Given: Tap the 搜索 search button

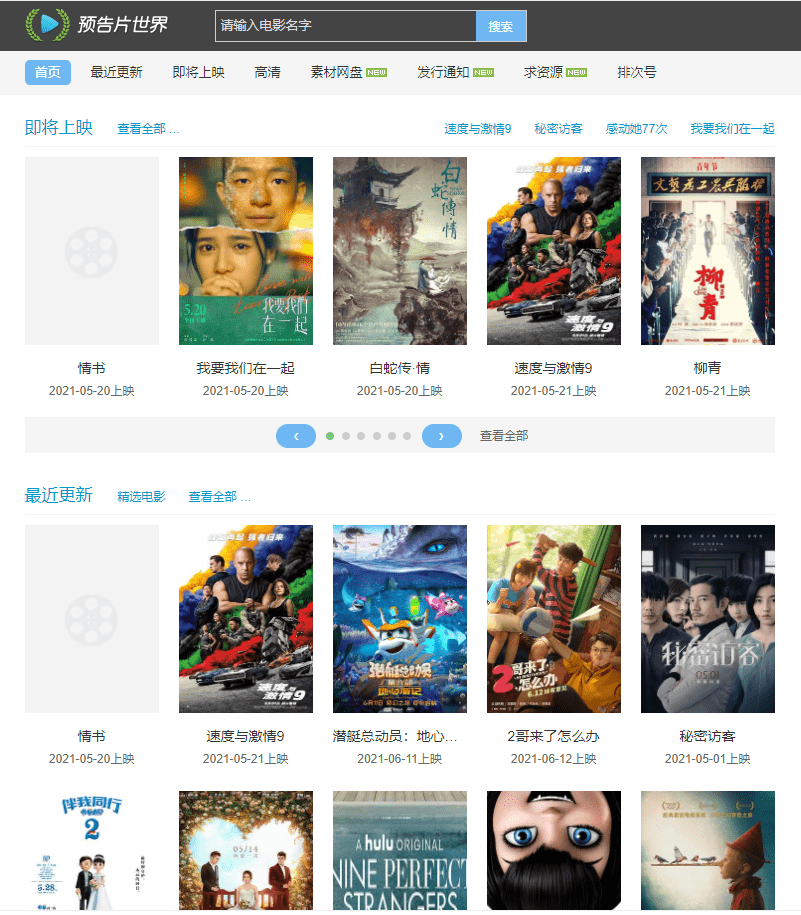Looking at the screenshot, I should pyautogui.click(x=500, y=26).
